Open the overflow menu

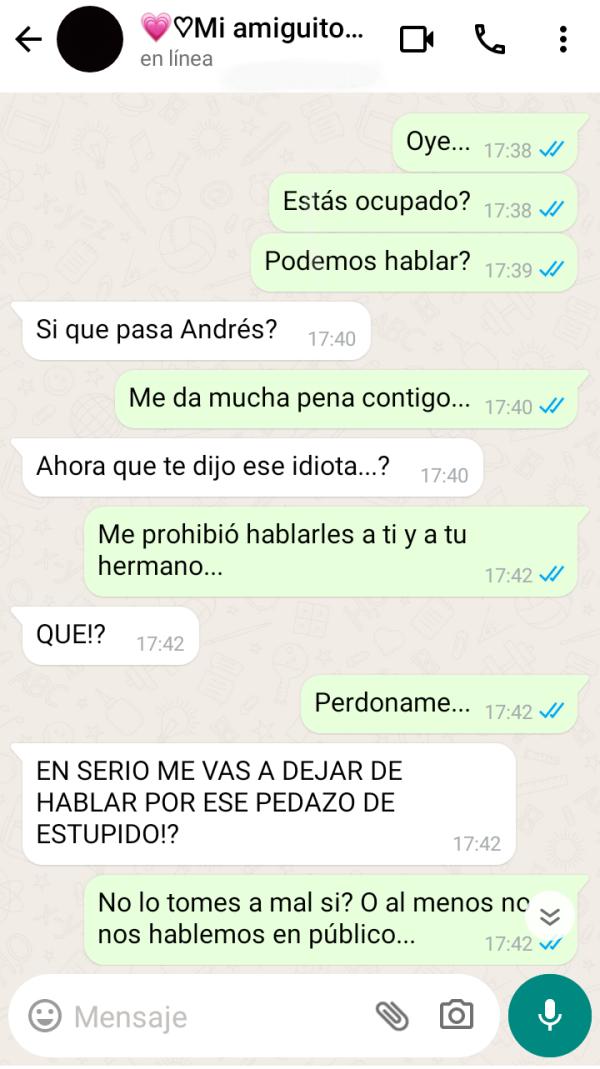click(x=563, y=40)
